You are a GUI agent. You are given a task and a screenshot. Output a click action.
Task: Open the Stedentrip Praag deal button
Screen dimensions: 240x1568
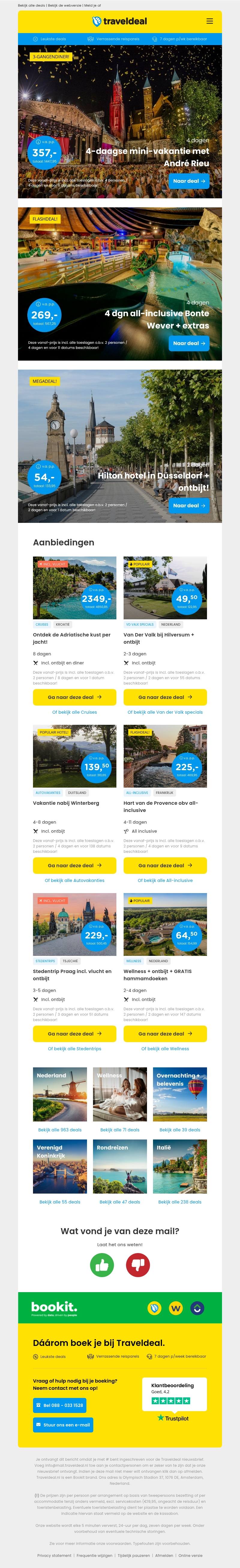click(x=74, y=1034)
